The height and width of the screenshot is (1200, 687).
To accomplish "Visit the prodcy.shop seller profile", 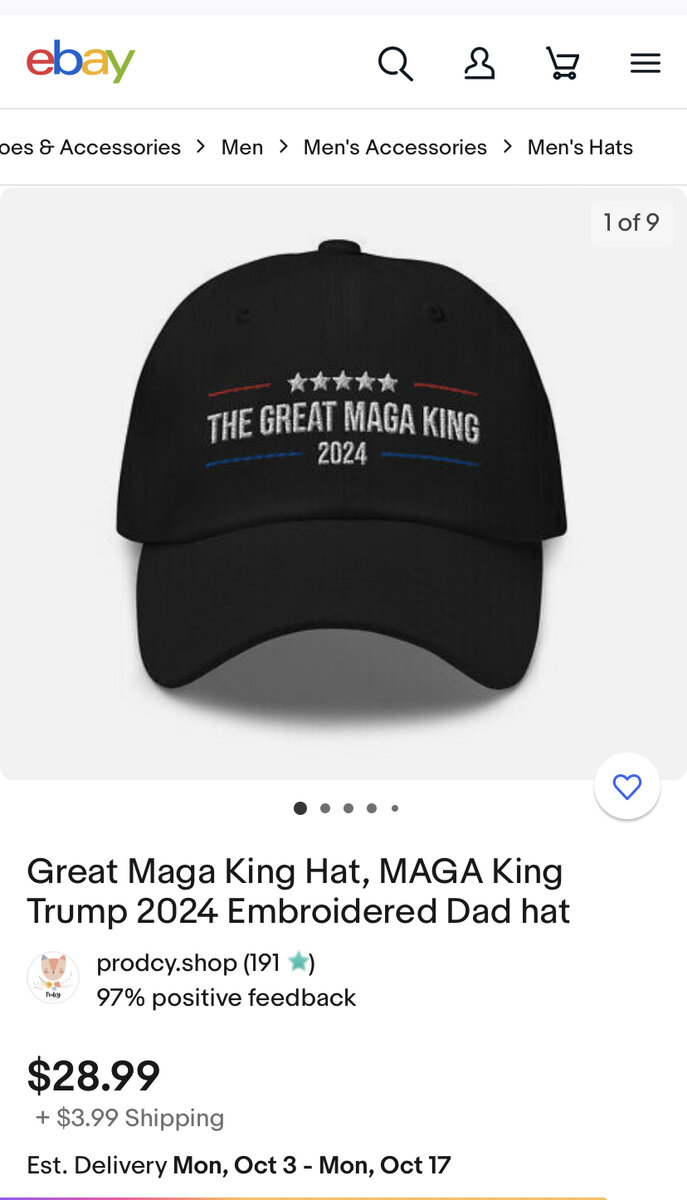I will coord(166,963).
